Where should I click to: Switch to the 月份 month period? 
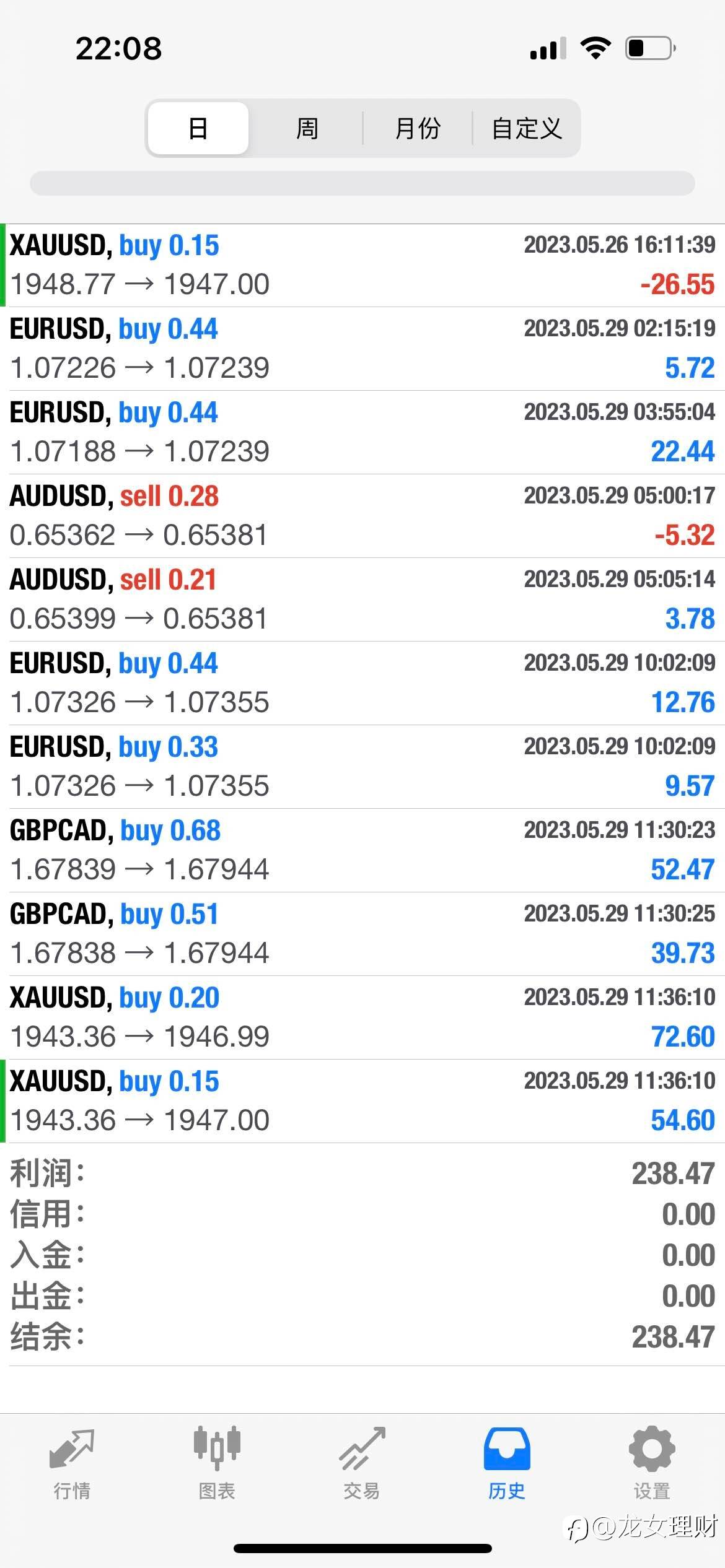418,128
